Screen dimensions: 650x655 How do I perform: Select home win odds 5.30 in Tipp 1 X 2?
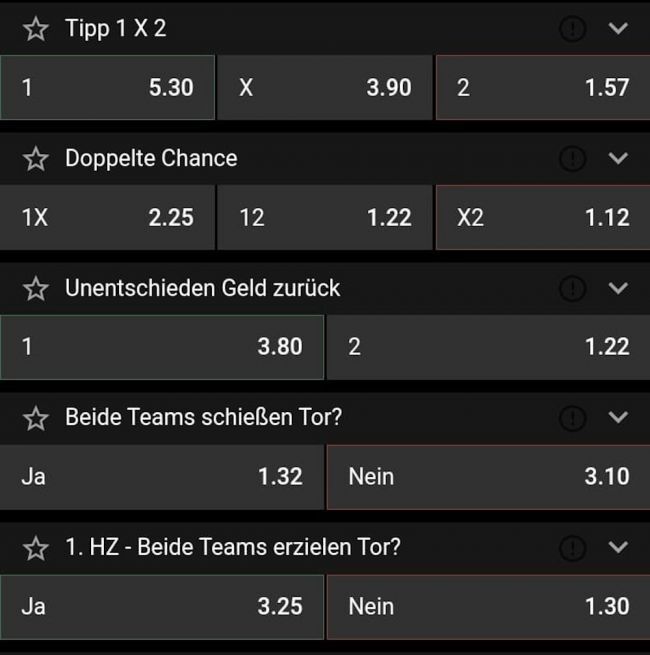107,88
